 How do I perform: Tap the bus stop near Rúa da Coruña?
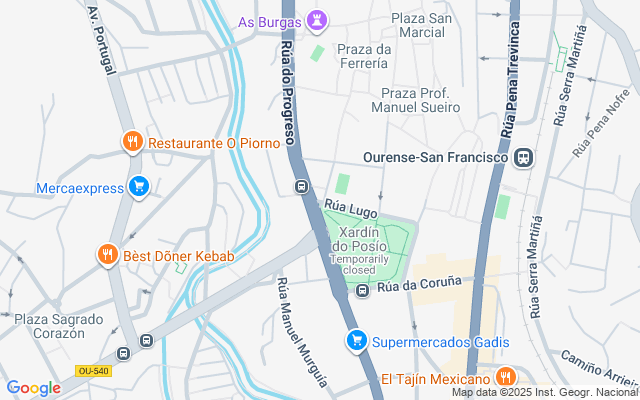tap(363, 290)
